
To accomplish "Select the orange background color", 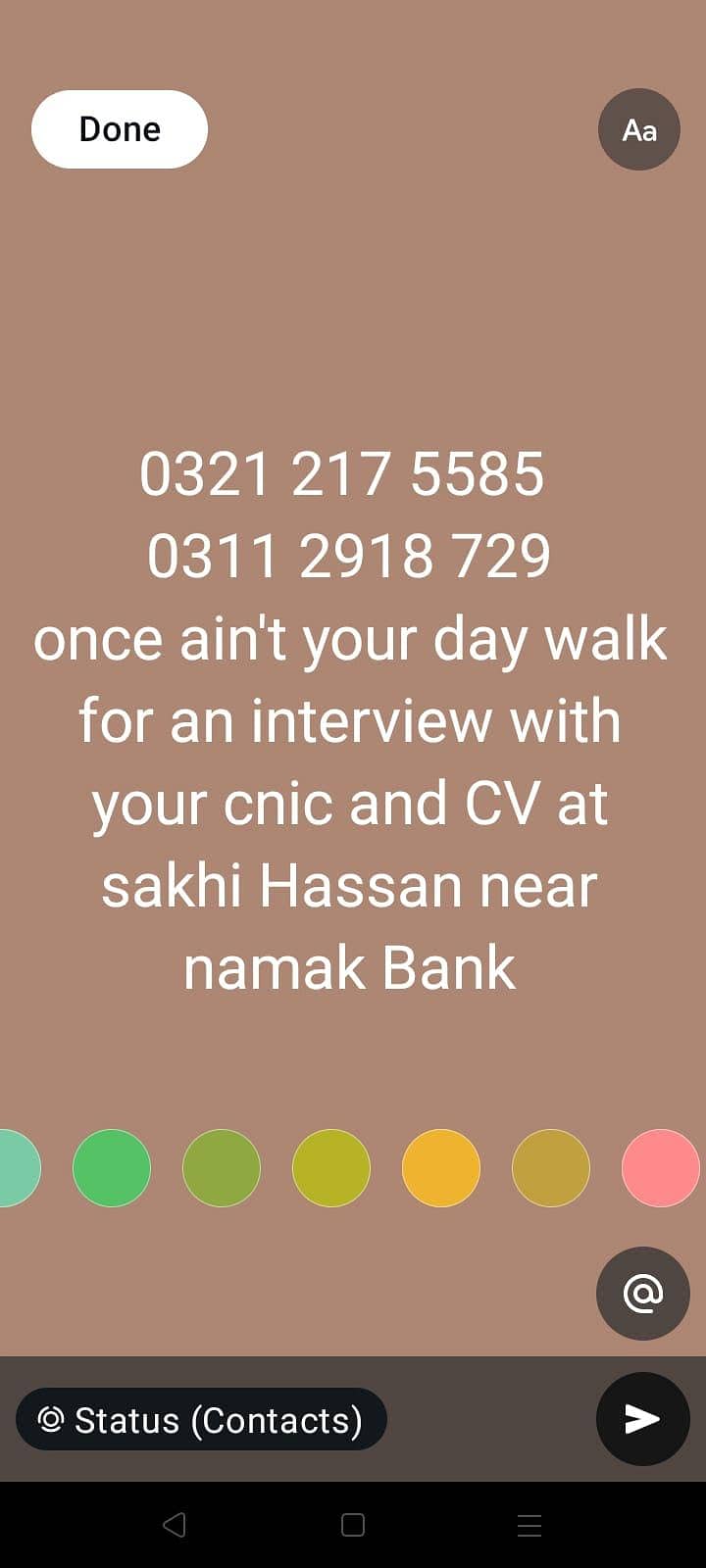I will pos(441,1168).
